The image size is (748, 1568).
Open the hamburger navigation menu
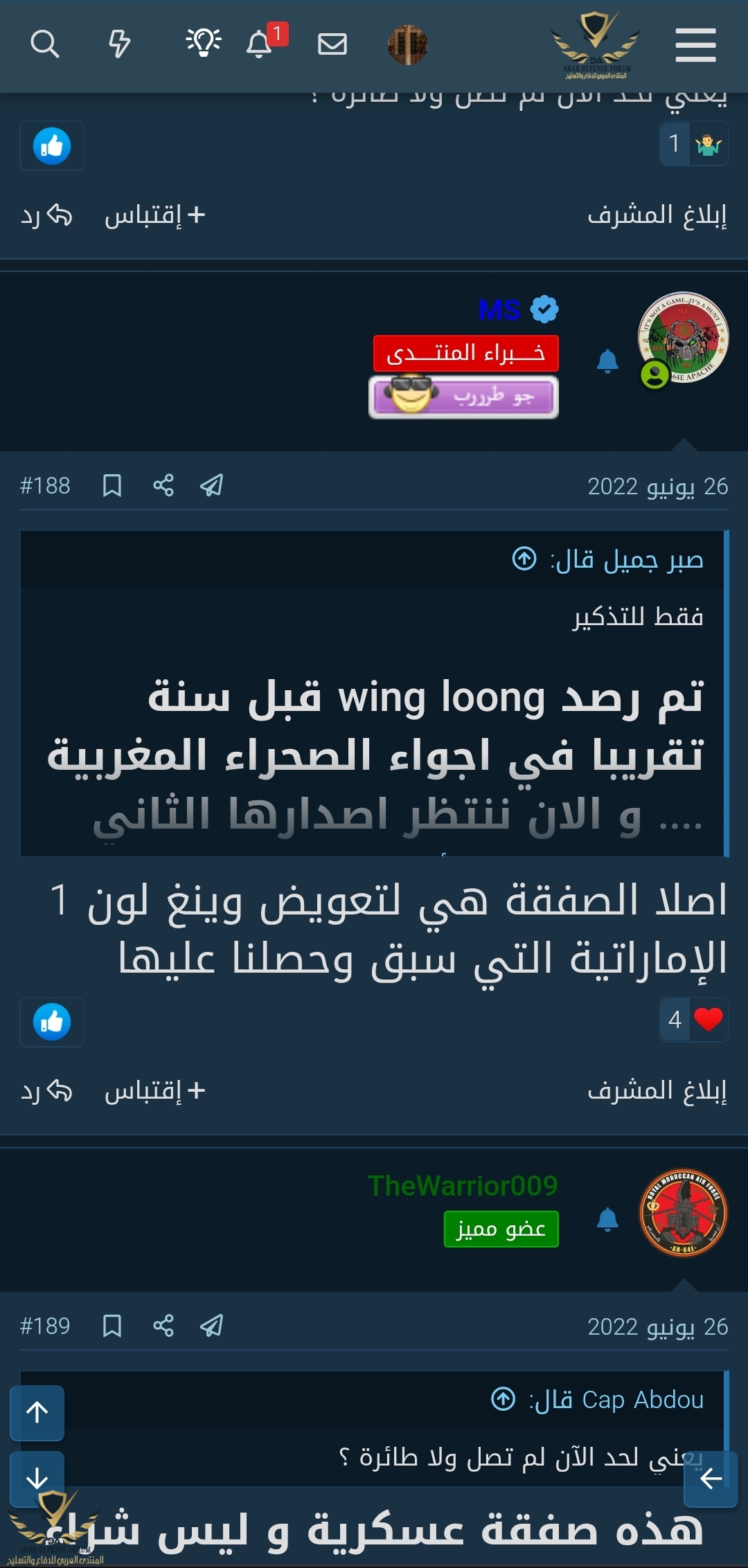[x=695, y=45]
